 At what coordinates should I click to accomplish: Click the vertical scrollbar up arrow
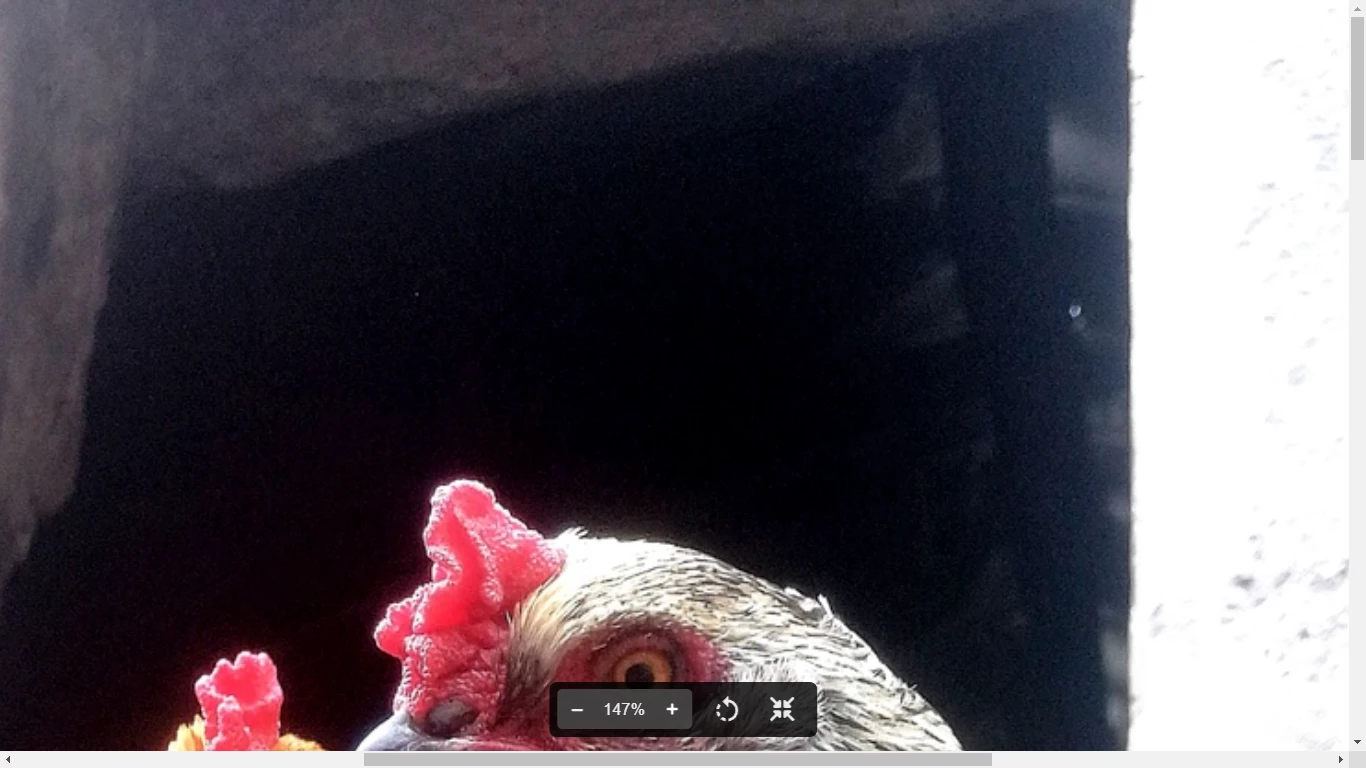pyautogui.click(x=1357, y=8)
